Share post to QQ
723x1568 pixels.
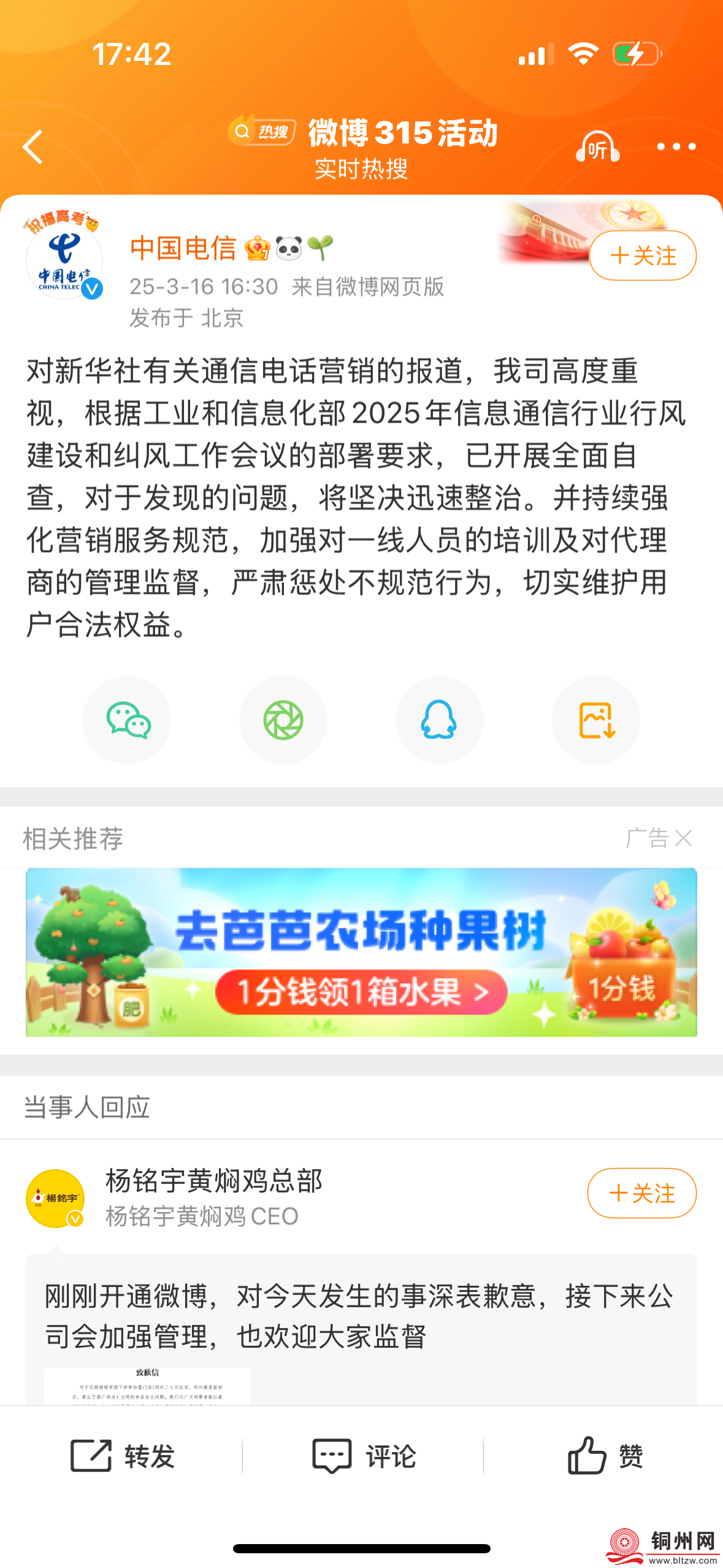pyautogui.click(x=439, y=720)
